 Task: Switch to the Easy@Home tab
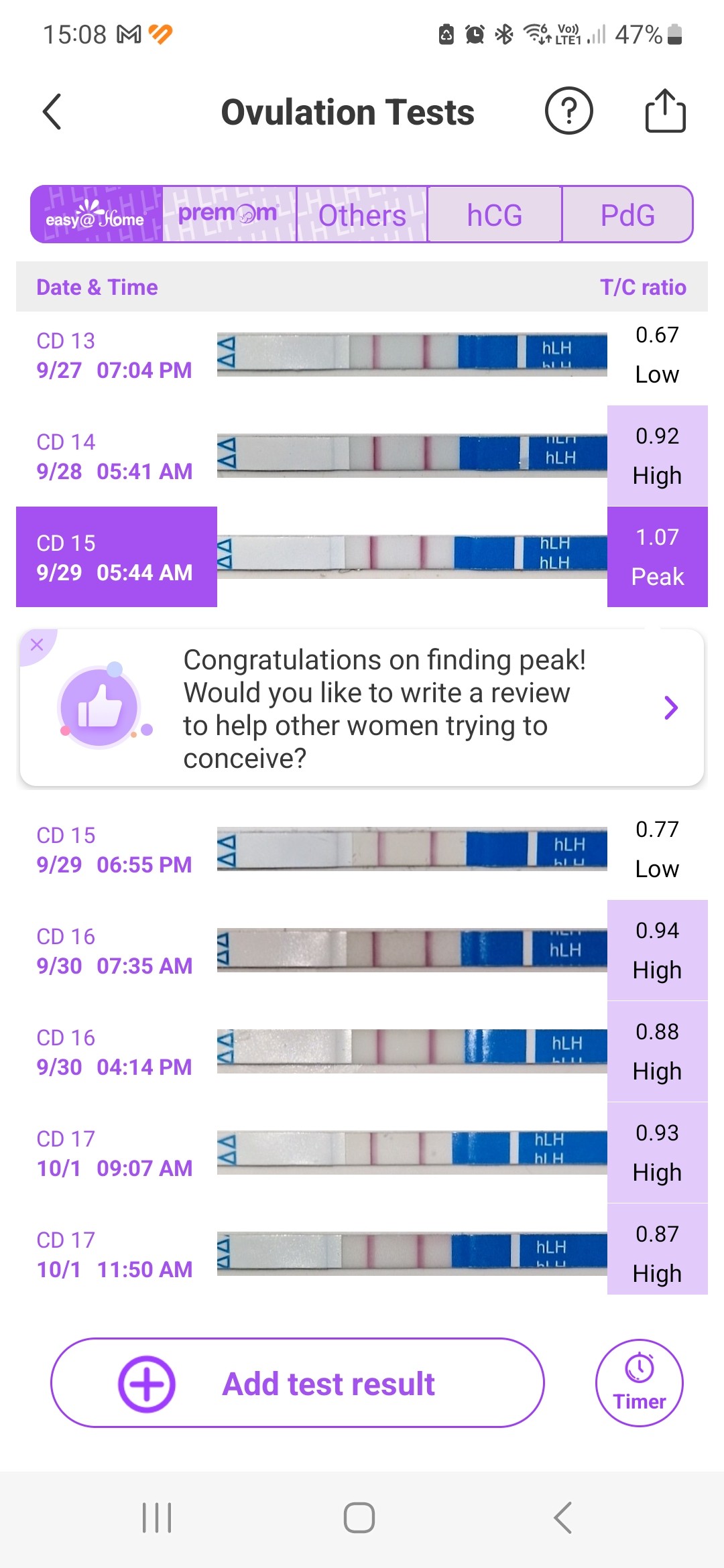point(97,215)
